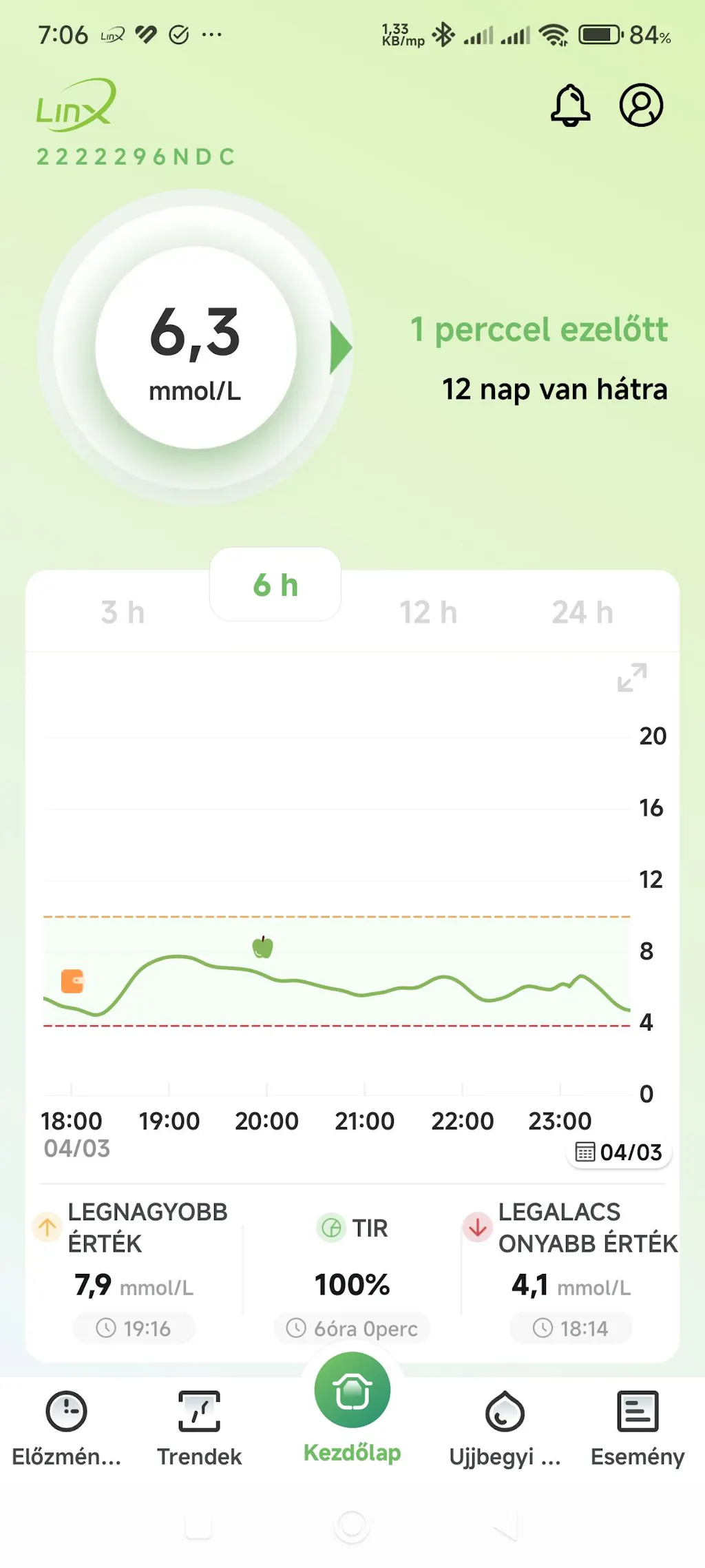705x1568 pixels.
Task: Expand the glucose chart to fullscreen
Action: [632, 677]
